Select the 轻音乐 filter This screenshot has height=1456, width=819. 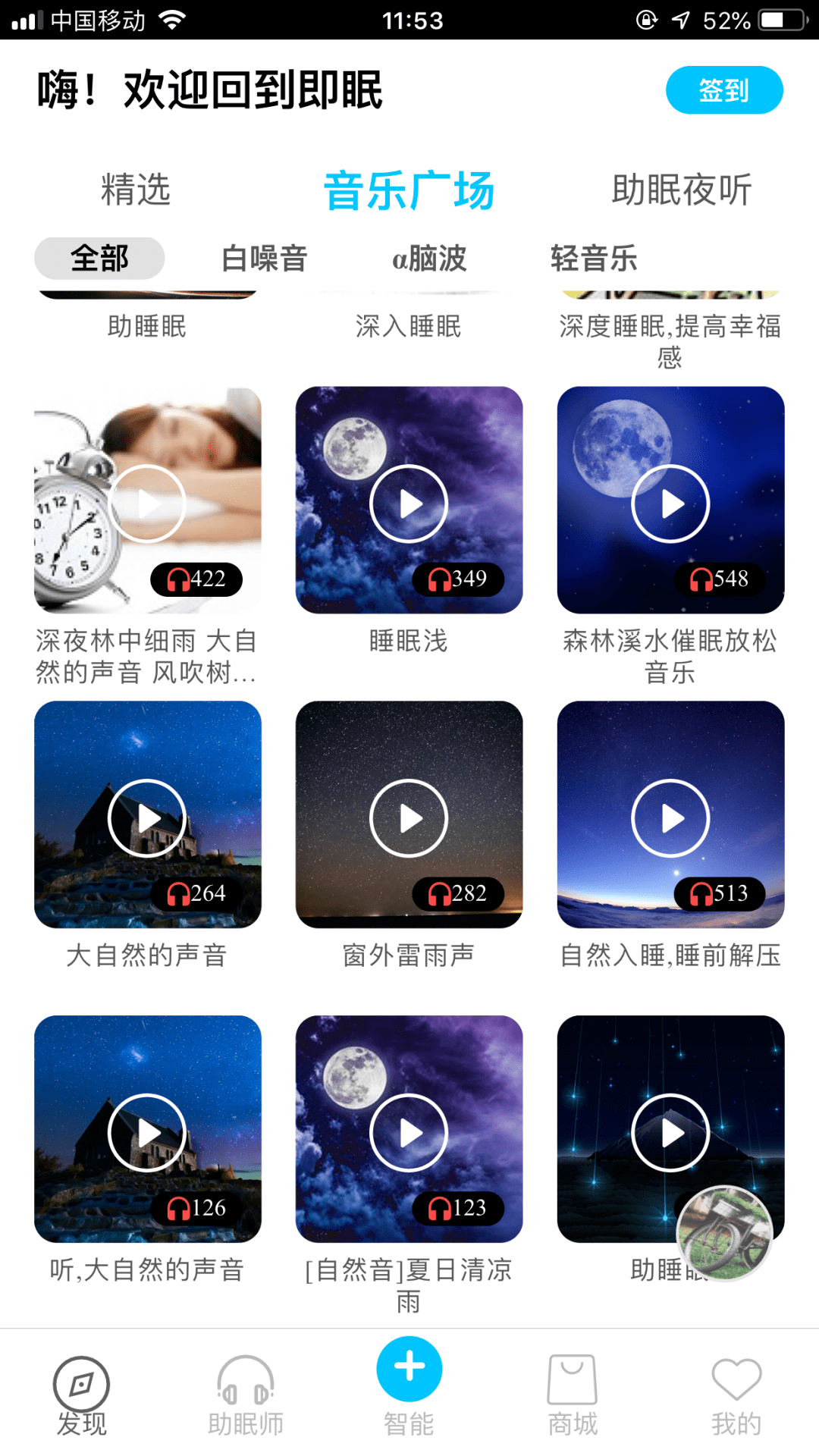pyautogui.click(x=594, y=259)
